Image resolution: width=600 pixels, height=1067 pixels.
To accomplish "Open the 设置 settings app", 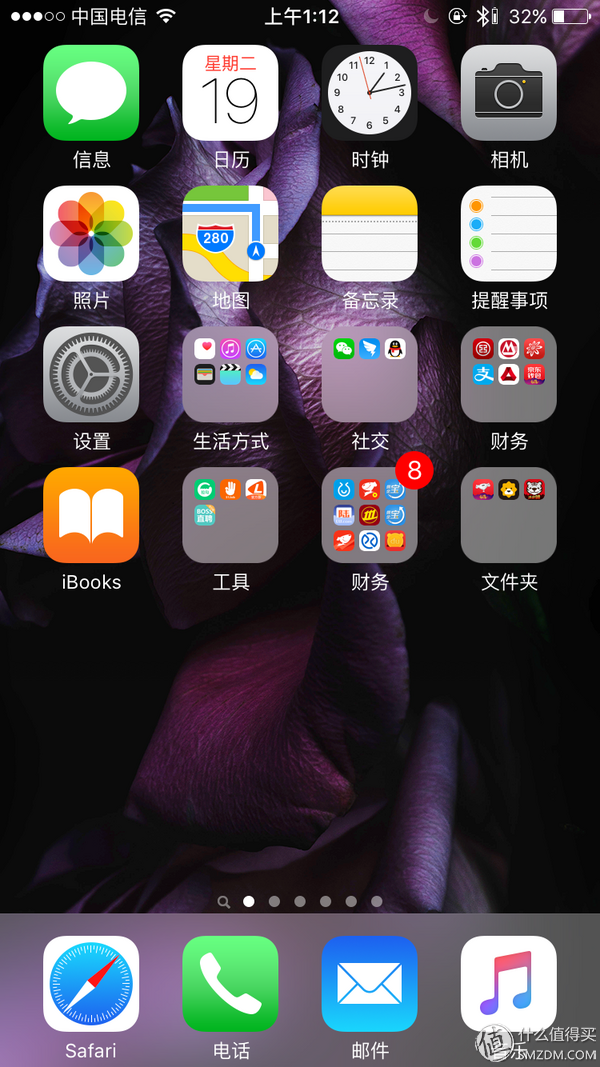I will click(x=91, y=374).
